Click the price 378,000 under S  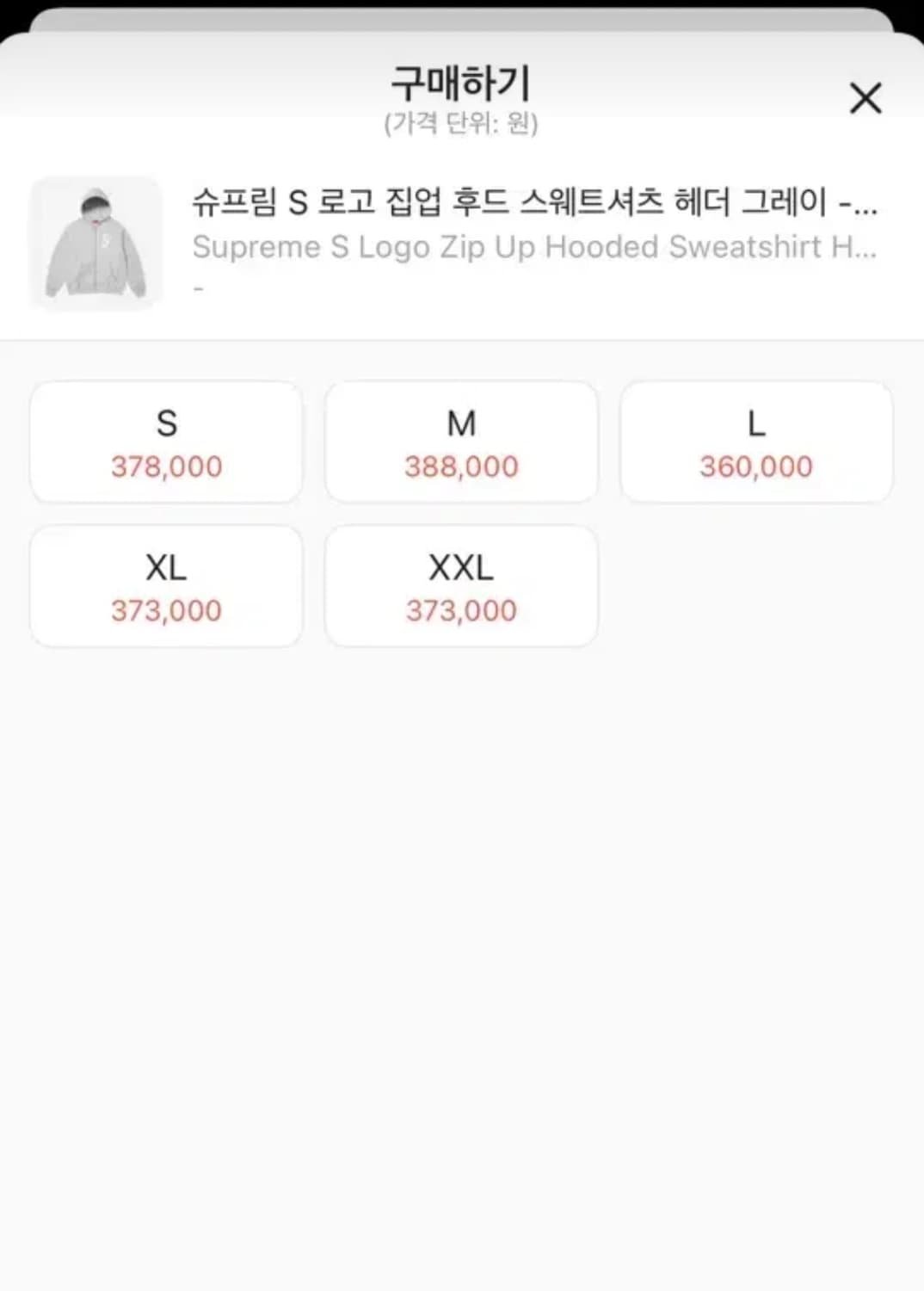[x=166, y=466]
